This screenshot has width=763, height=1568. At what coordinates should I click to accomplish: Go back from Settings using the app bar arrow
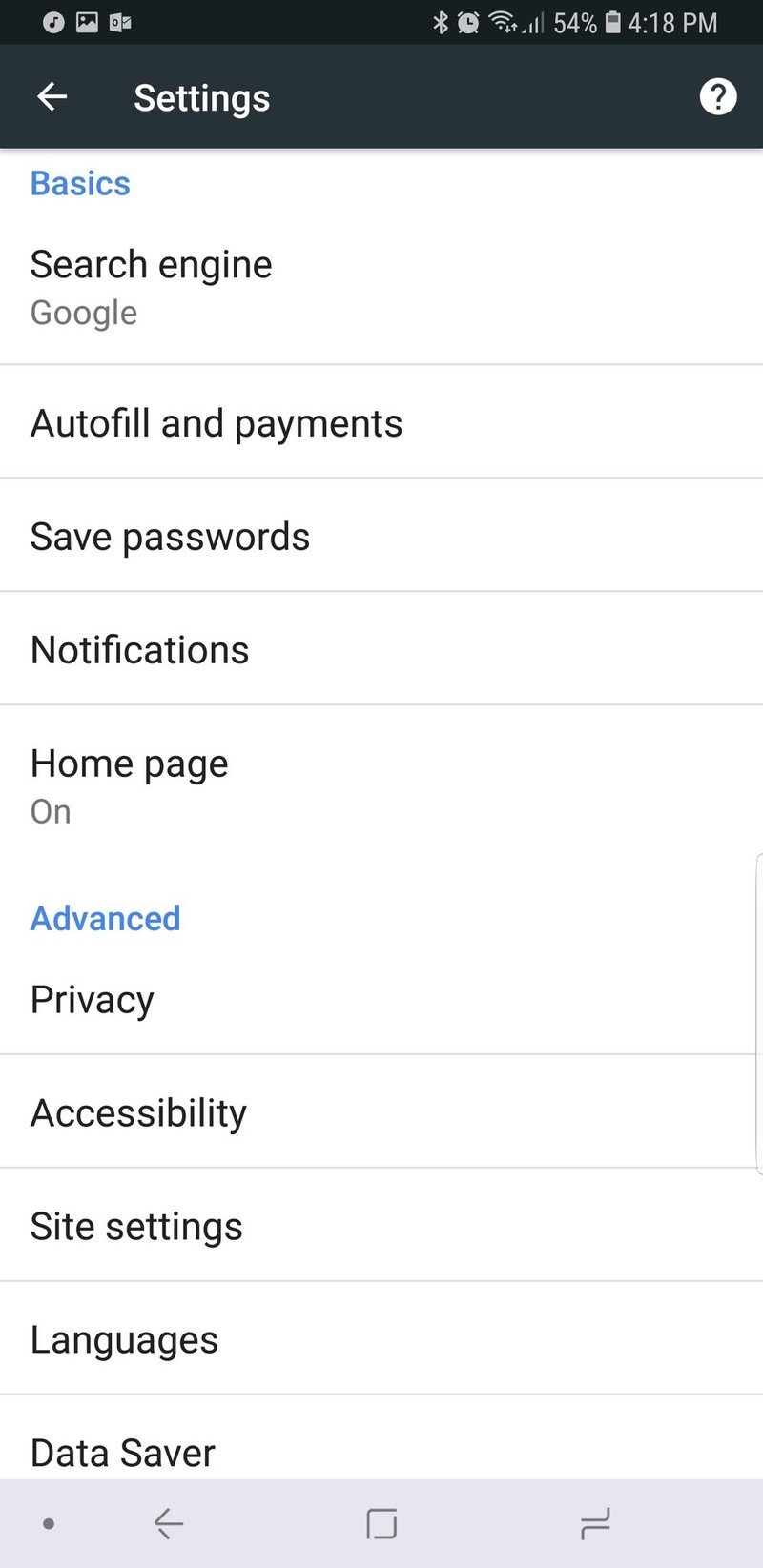[52, 96]
